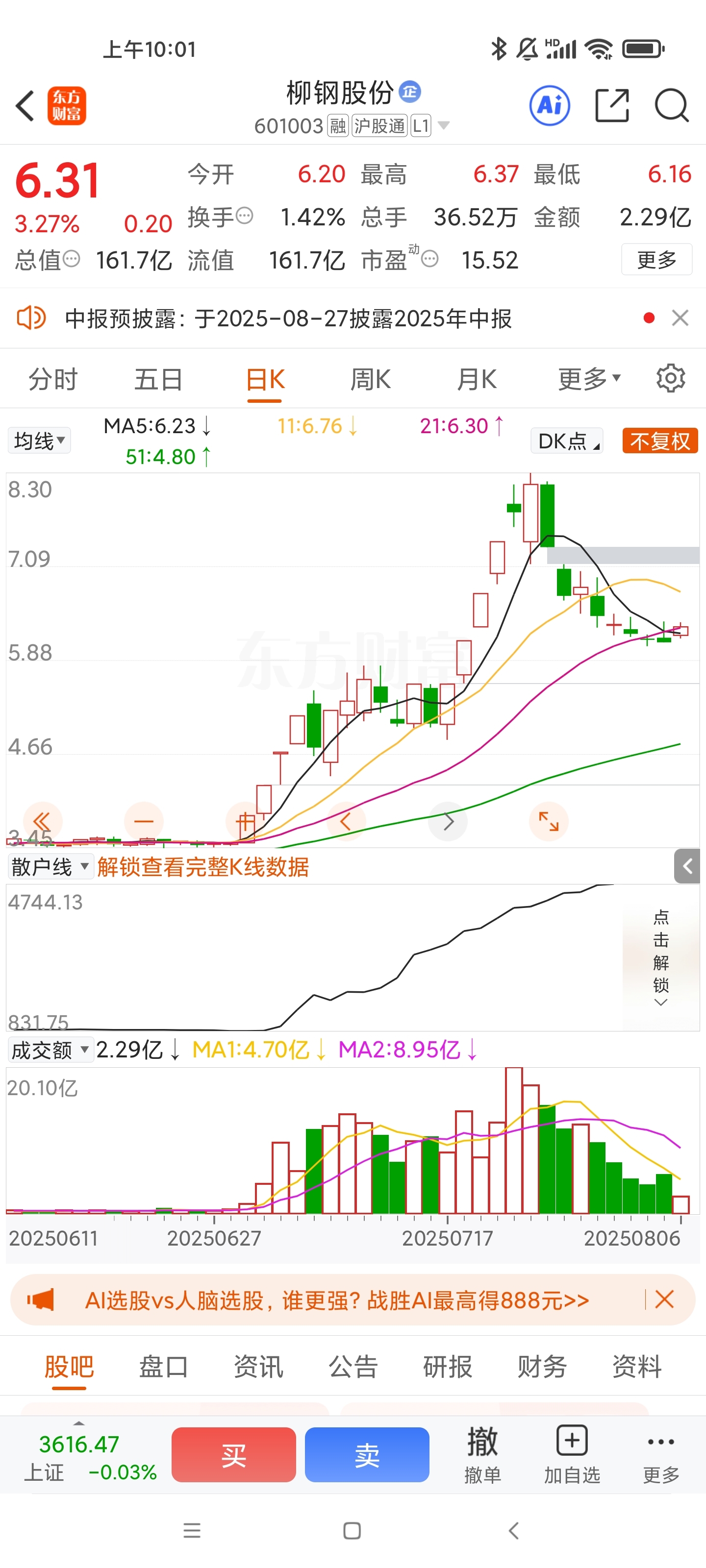The width and height of the screenshot is (706, 1568).
Task: Tap the red 买 buy button
Action: pyautogui.click(x=233, y=1455)
